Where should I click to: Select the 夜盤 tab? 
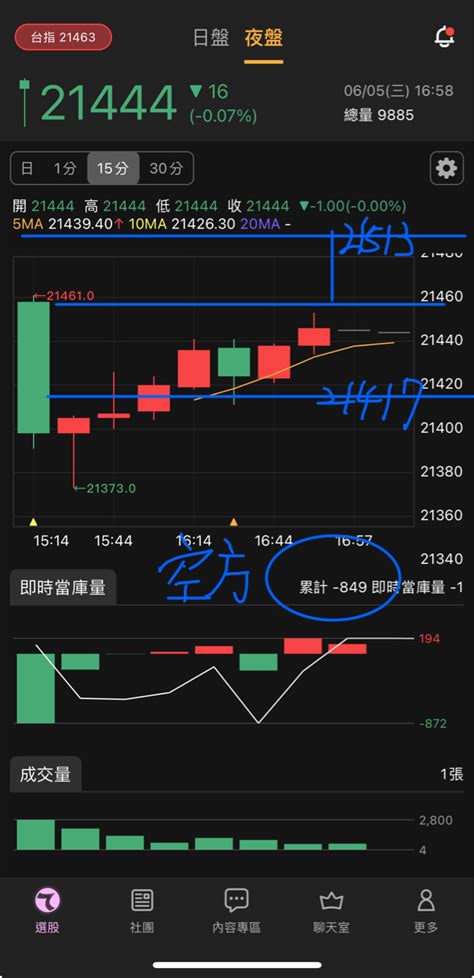[264, 37]
